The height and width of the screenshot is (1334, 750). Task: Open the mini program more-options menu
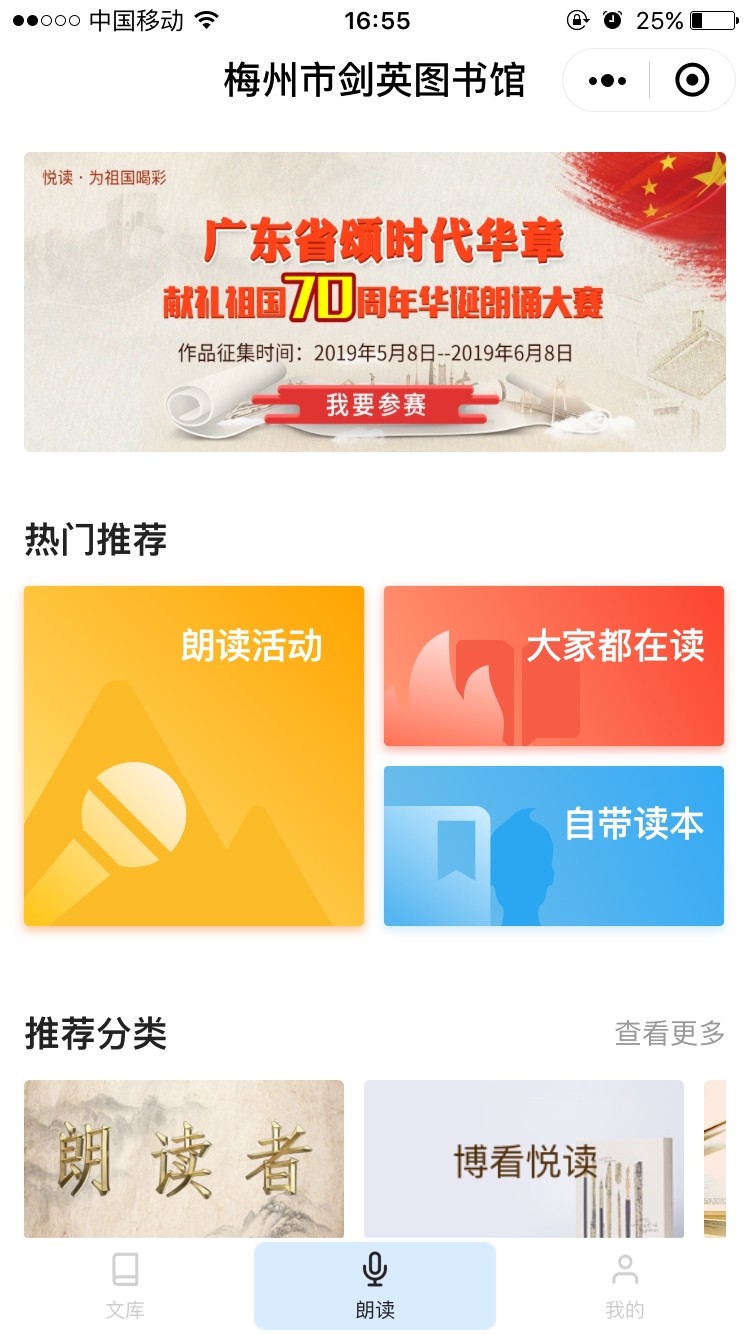[607, 81]
